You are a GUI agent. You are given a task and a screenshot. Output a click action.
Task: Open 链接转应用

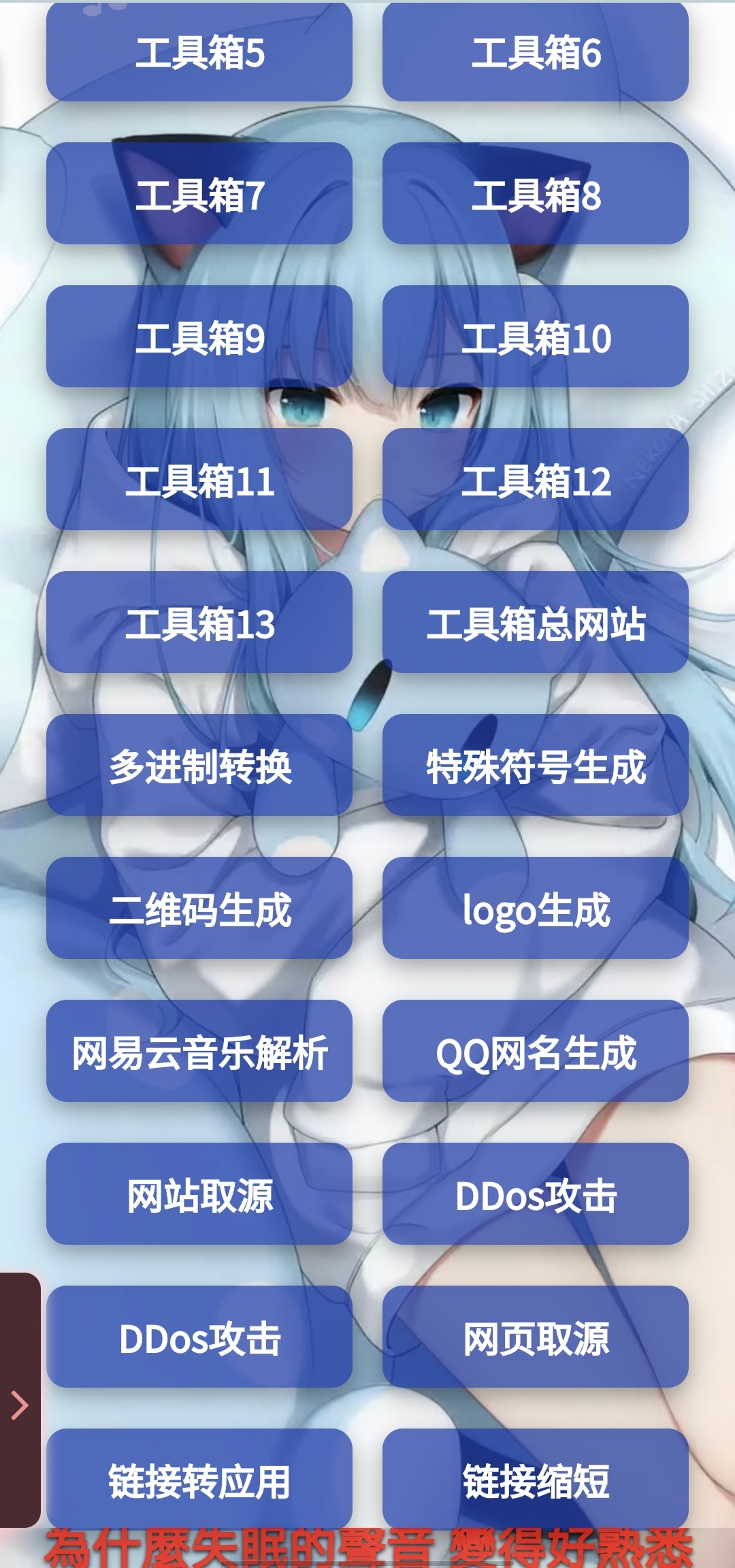[199, 1480]
